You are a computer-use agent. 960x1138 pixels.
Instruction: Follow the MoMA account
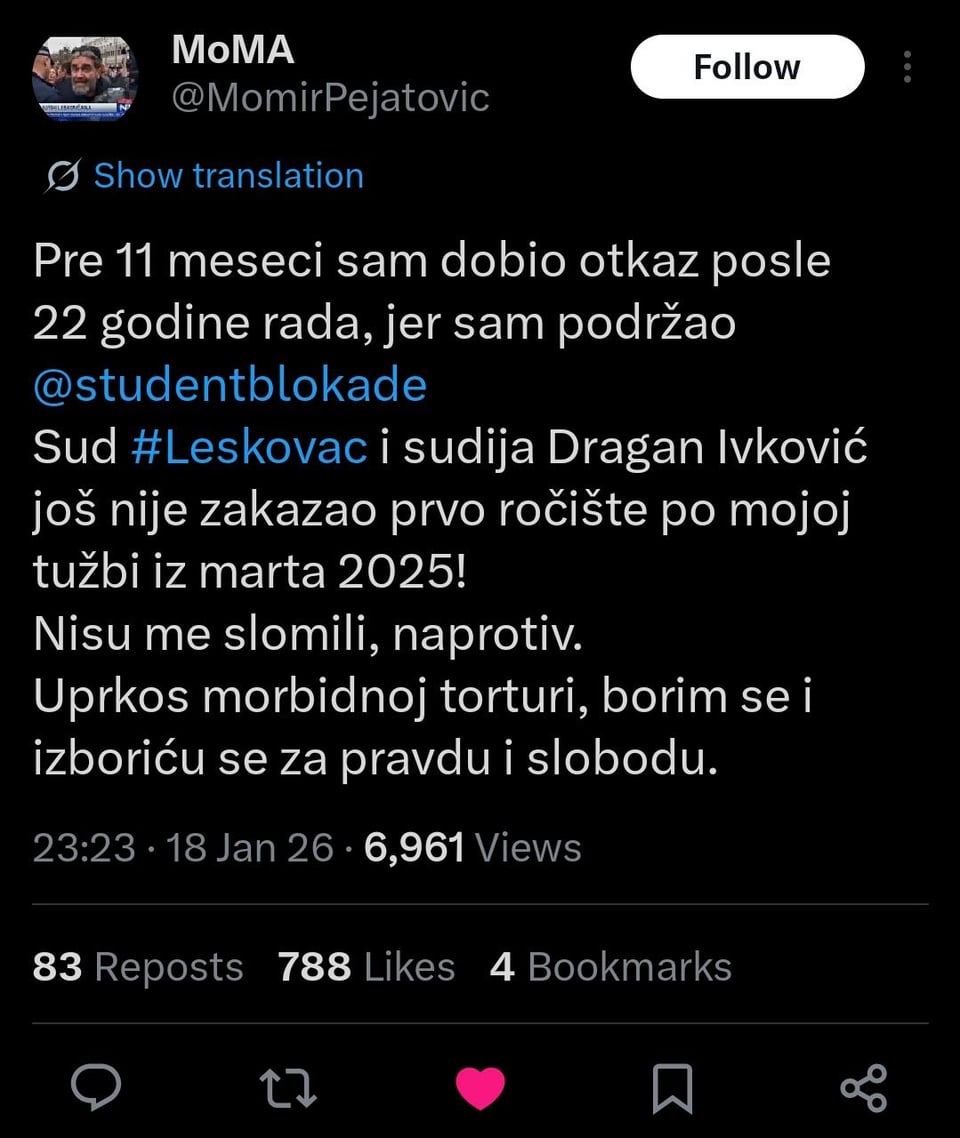click(x=746, y=67)
